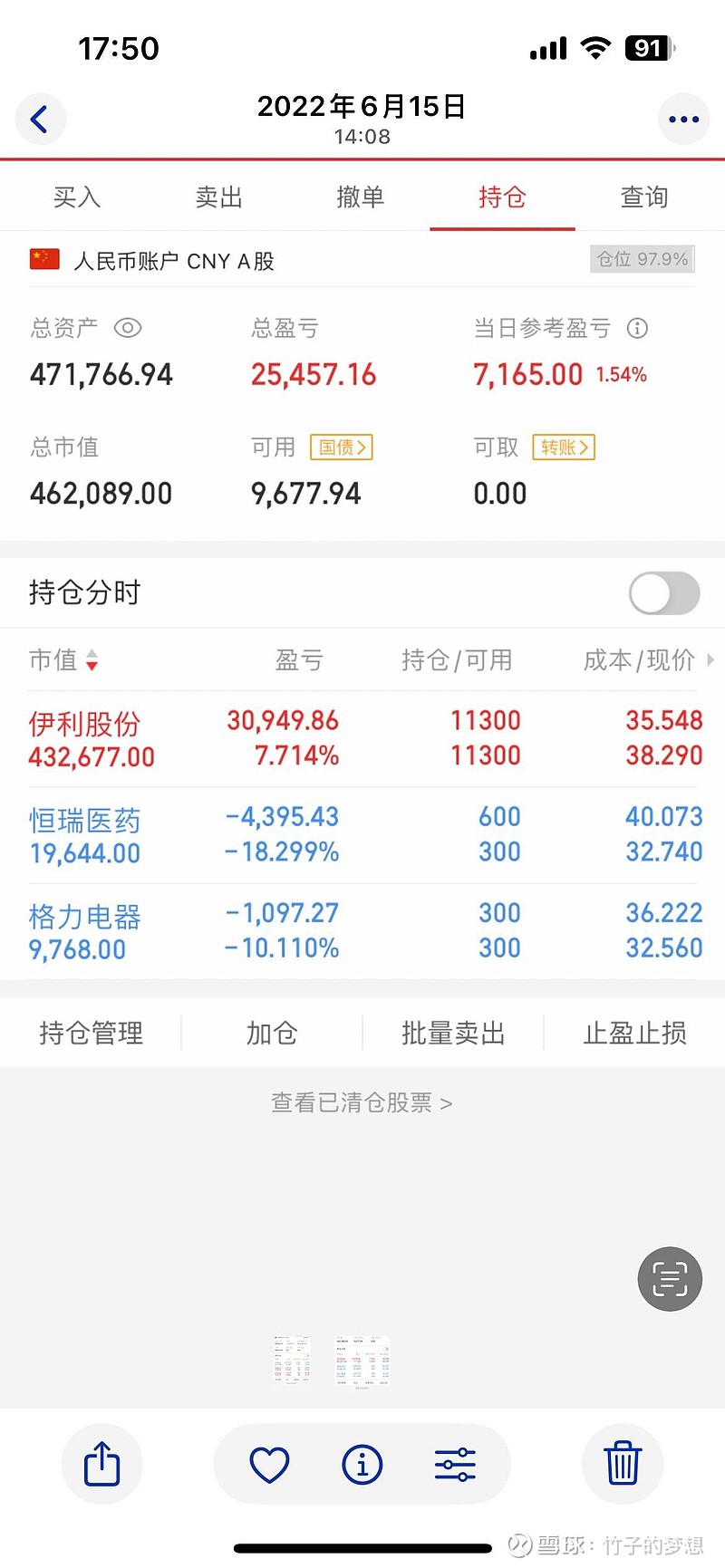Open 查看已清仓股票 link

click(362, 1102)
